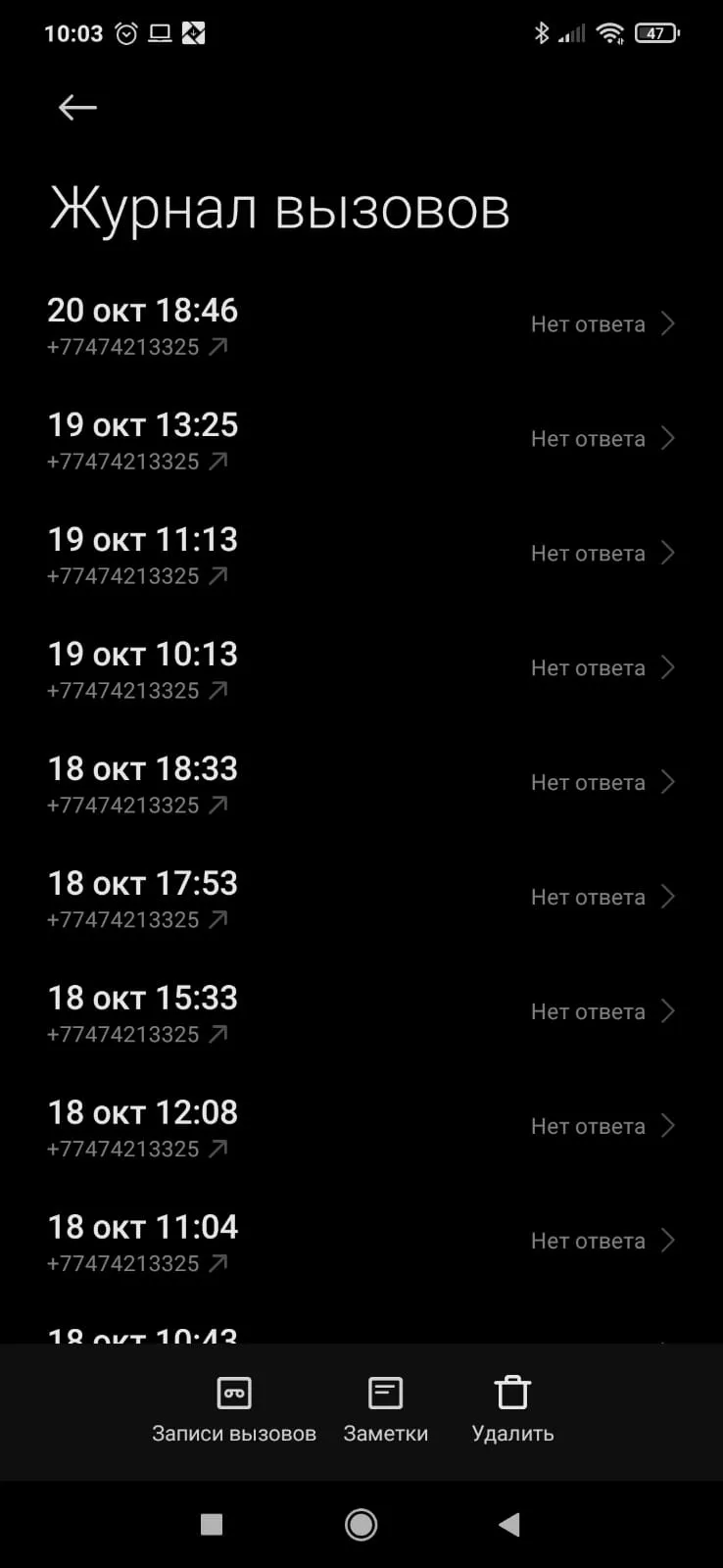This screenshot has width=723, height=1568.
Task: Open Заметки notes
Action: pos(386,1410)
